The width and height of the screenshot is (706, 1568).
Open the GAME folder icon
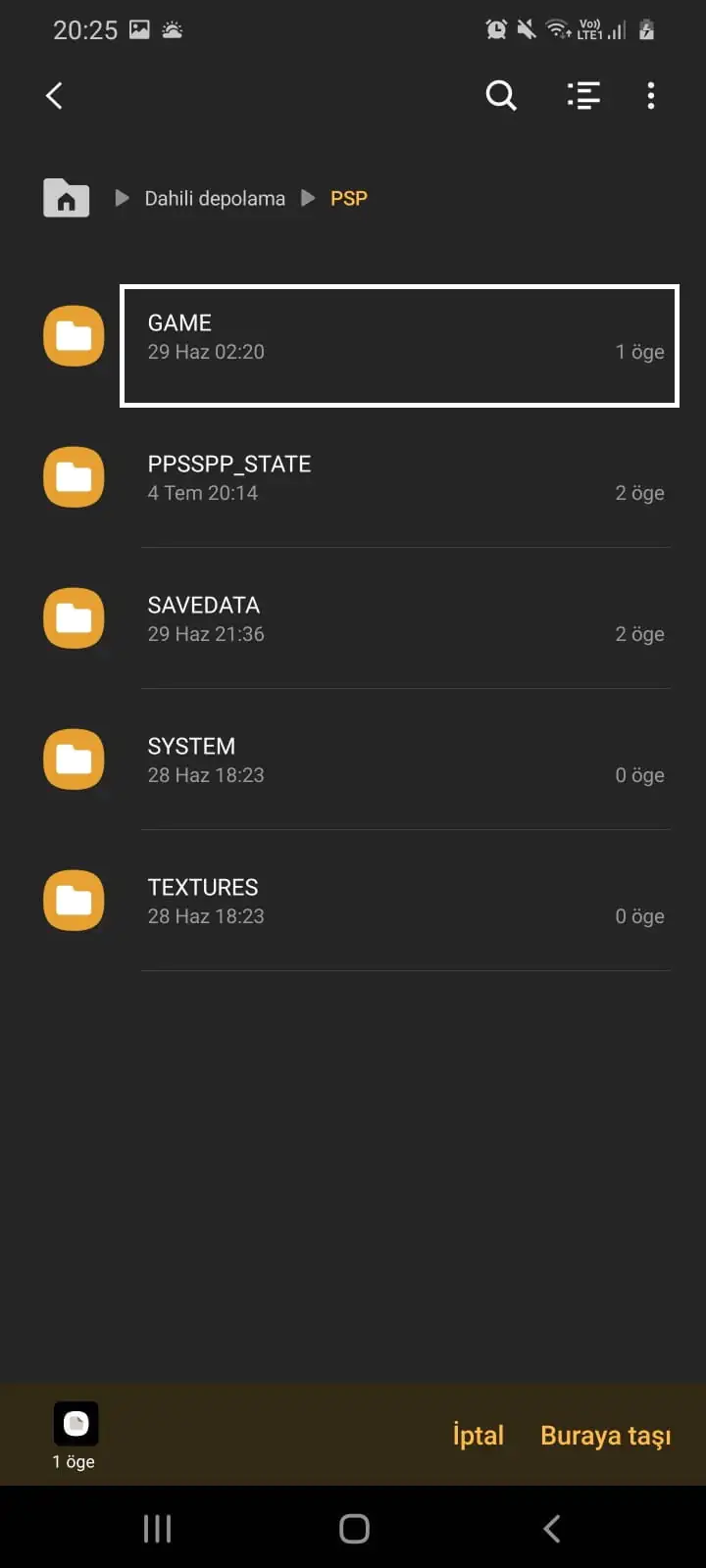(x=74, y=336)
